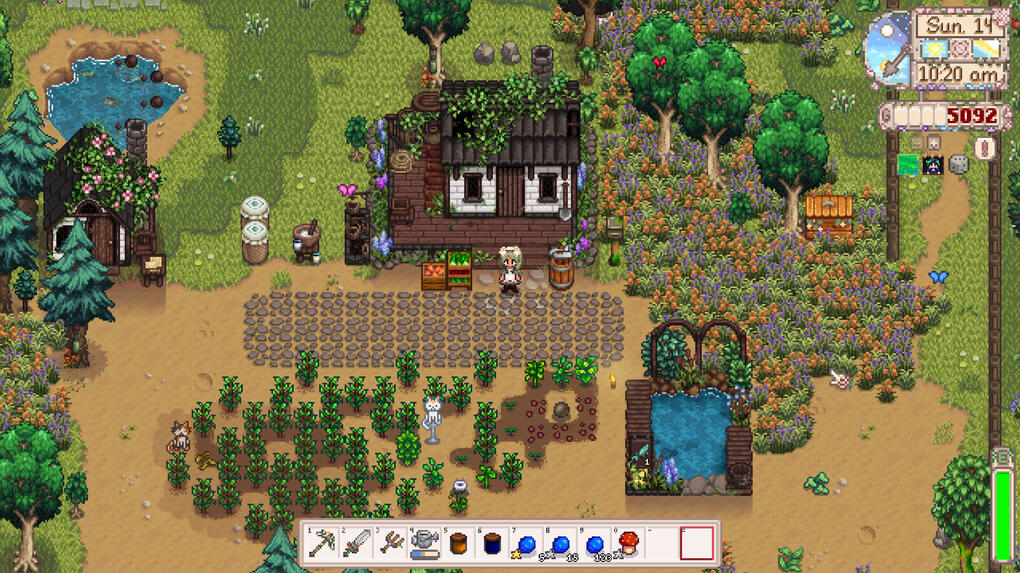Equip the sword from the toolbar
Image resolution: width=1020 pixels, height=573 pixels.
pos(358,545)
